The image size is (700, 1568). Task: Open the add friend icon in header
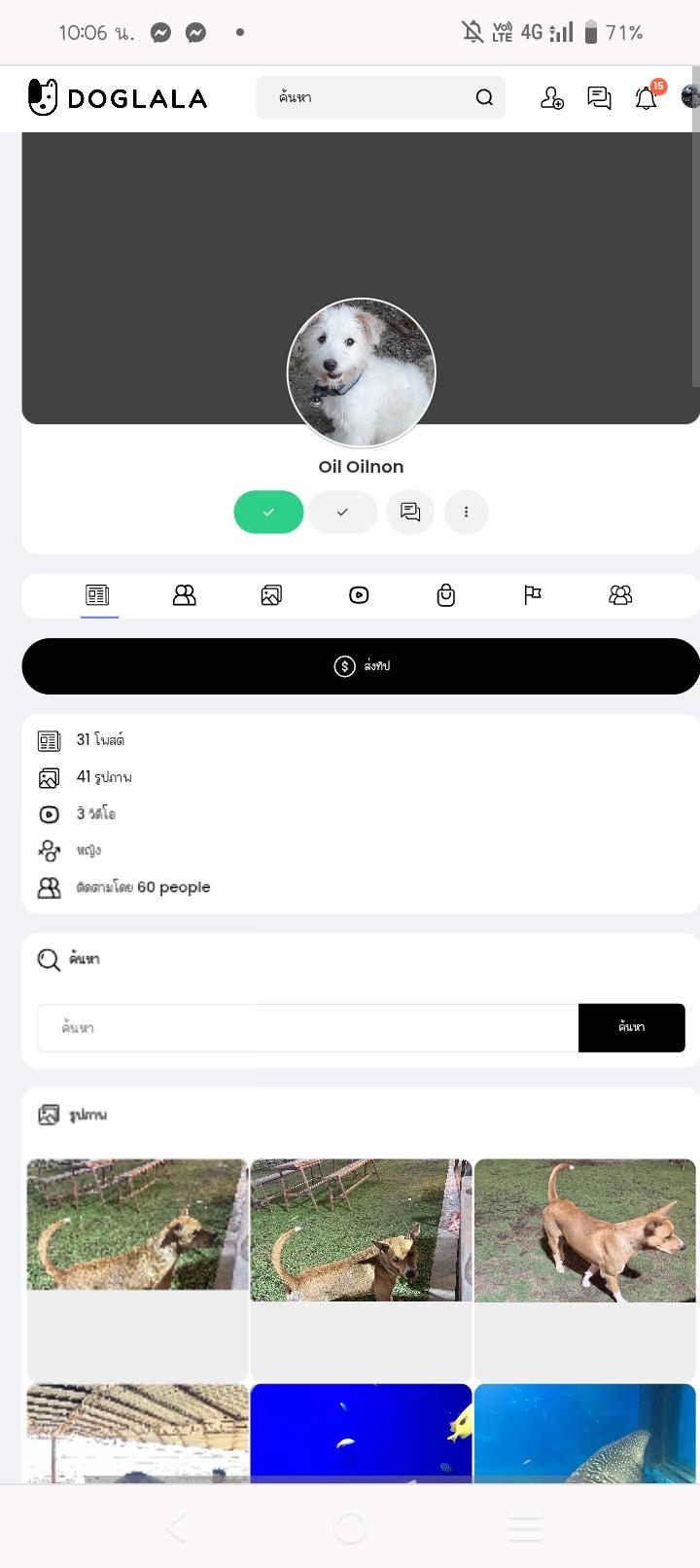pyautogui.click(x=552, y=97)
